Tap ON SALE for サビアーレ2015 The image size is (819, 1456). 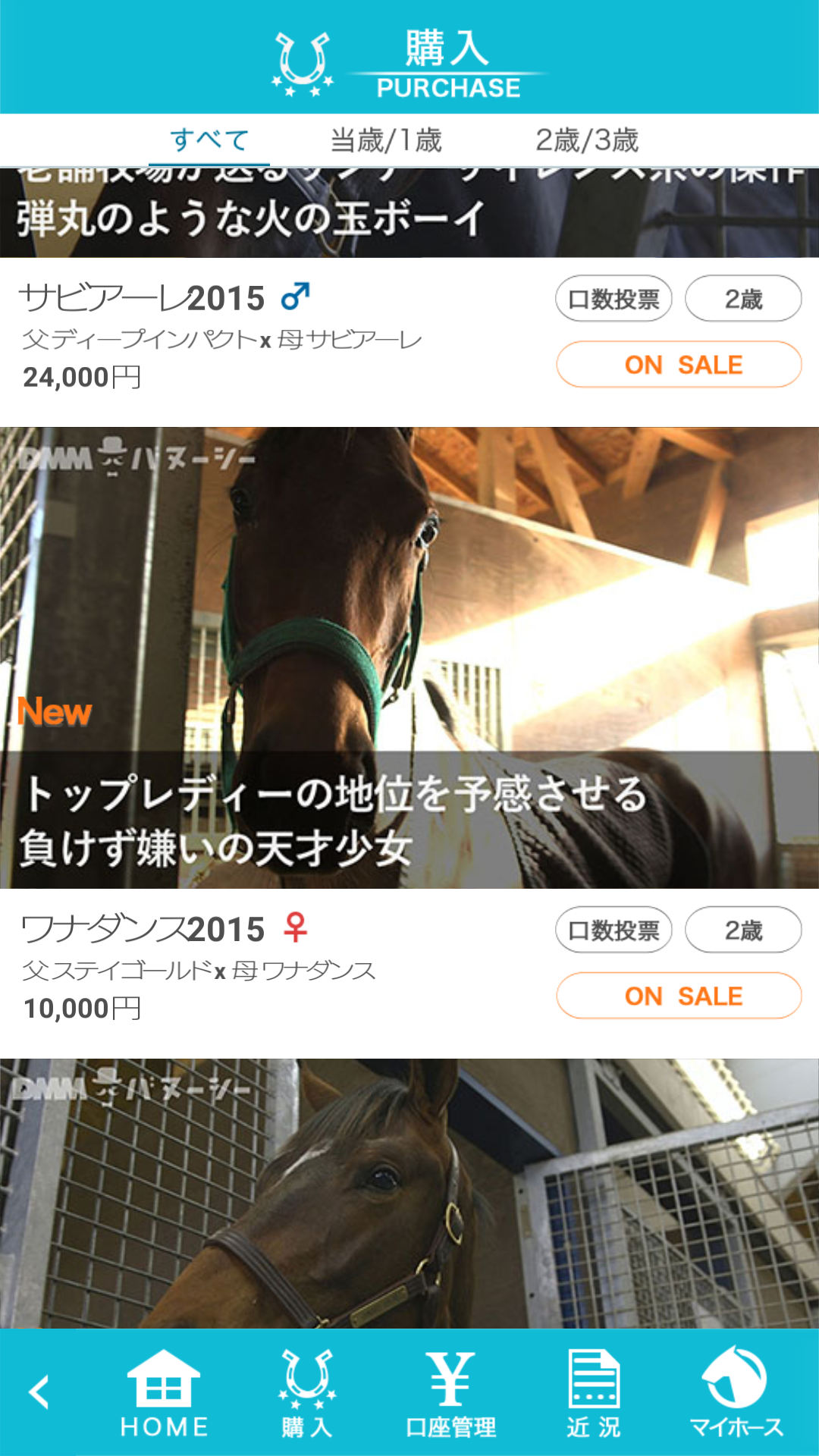pyautogui.click(x=679, y=365)
